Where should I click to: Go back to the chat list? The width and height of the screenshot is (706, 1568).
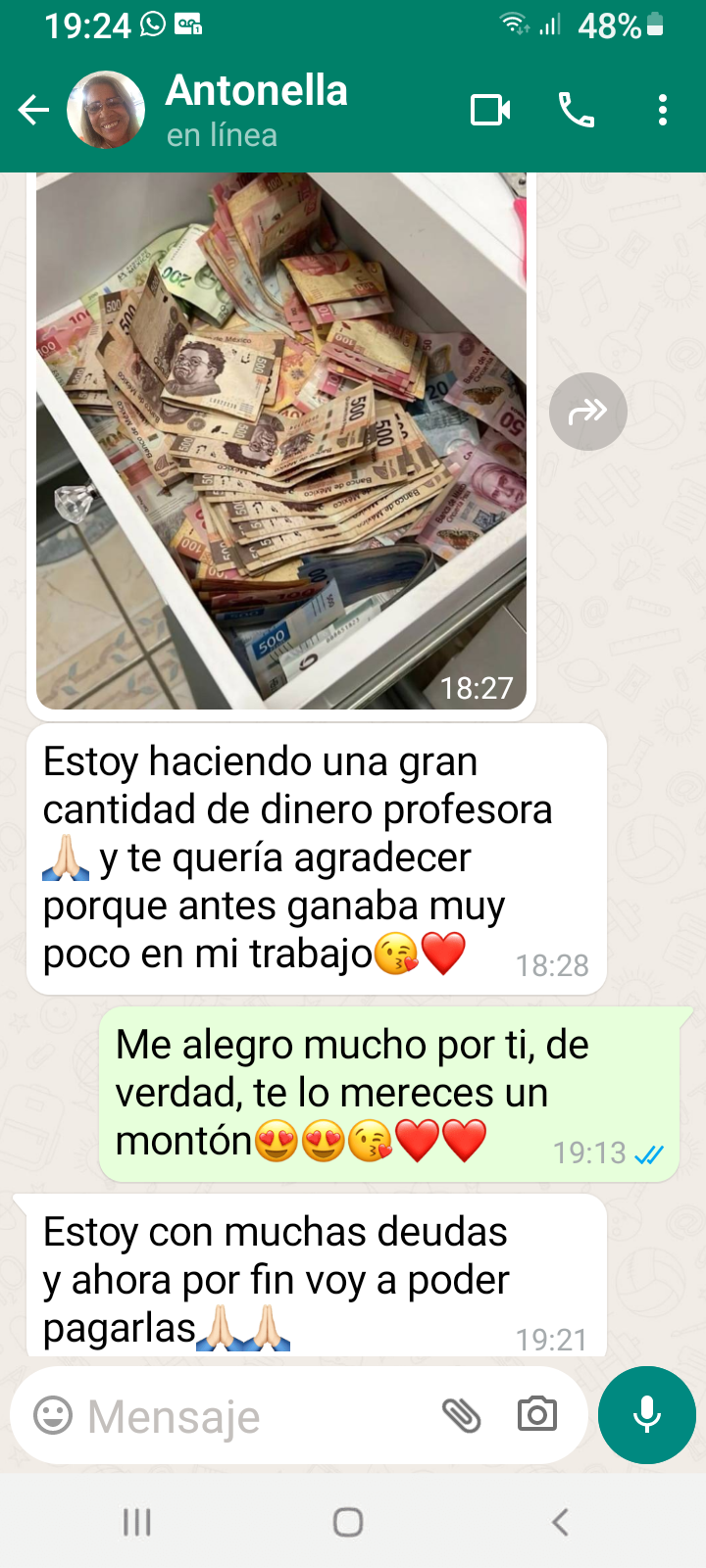tap(33, 110)
